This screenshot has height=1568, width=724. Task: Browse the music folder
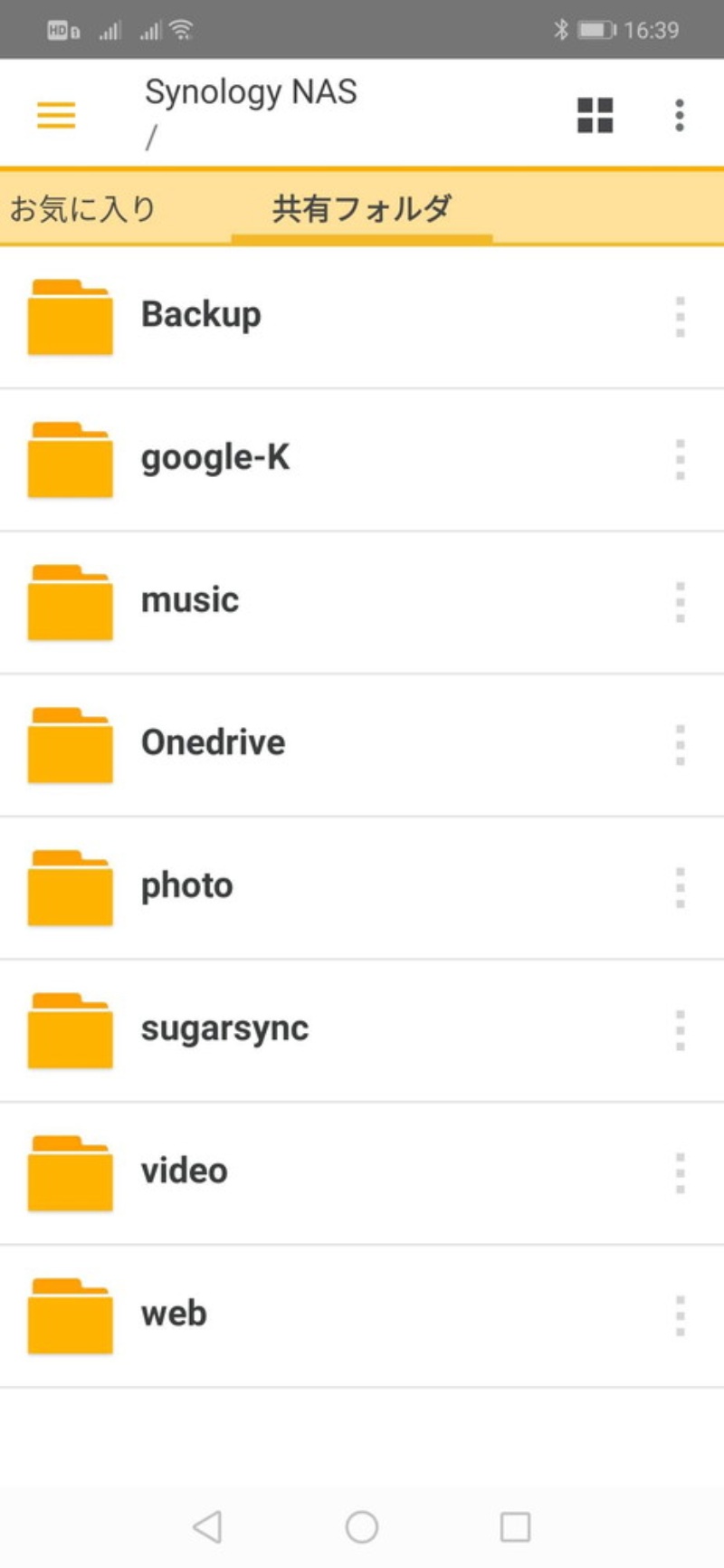[190, 600]
